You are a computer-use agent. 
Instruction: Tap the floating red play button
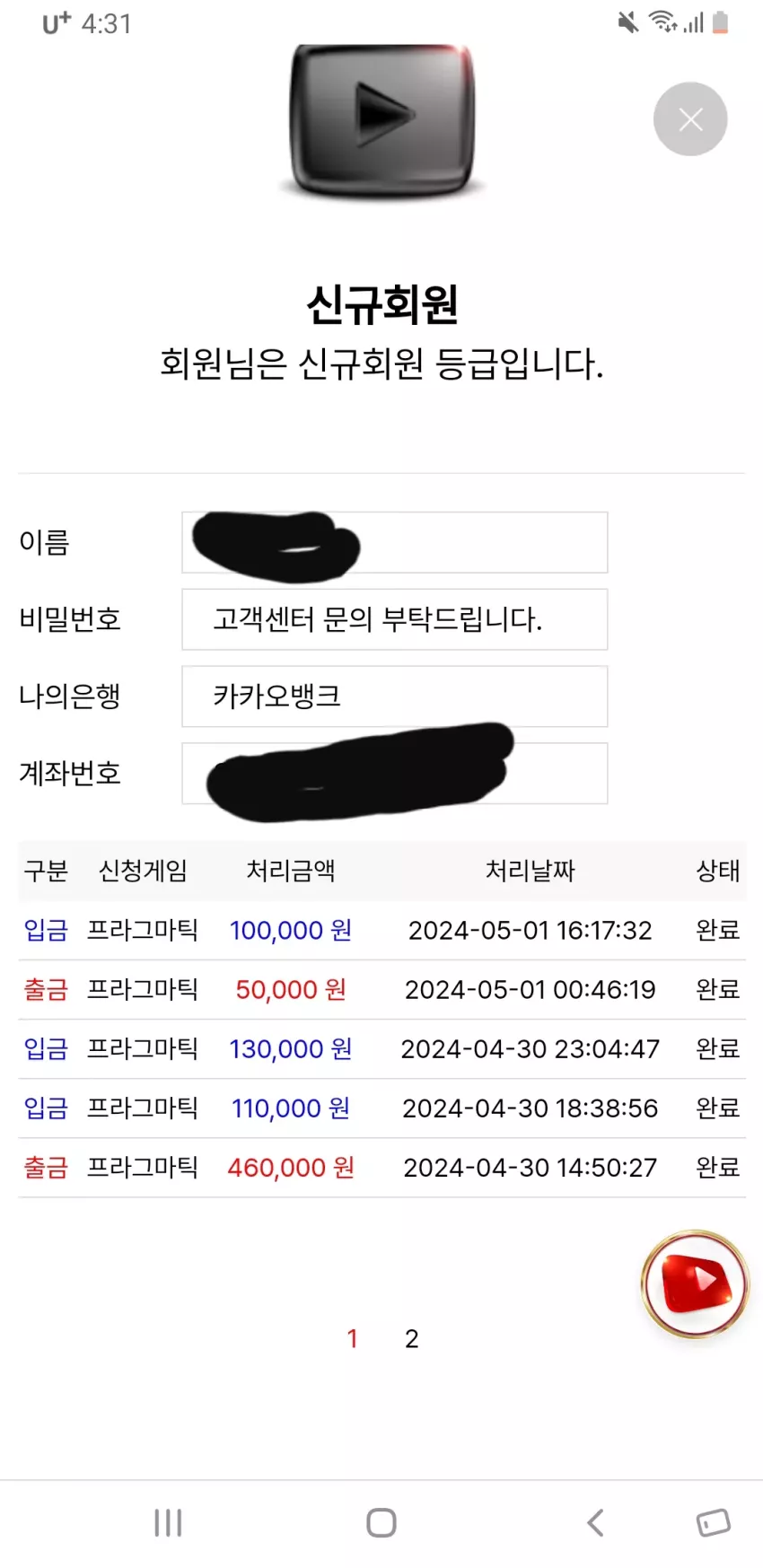(695, 1283)
